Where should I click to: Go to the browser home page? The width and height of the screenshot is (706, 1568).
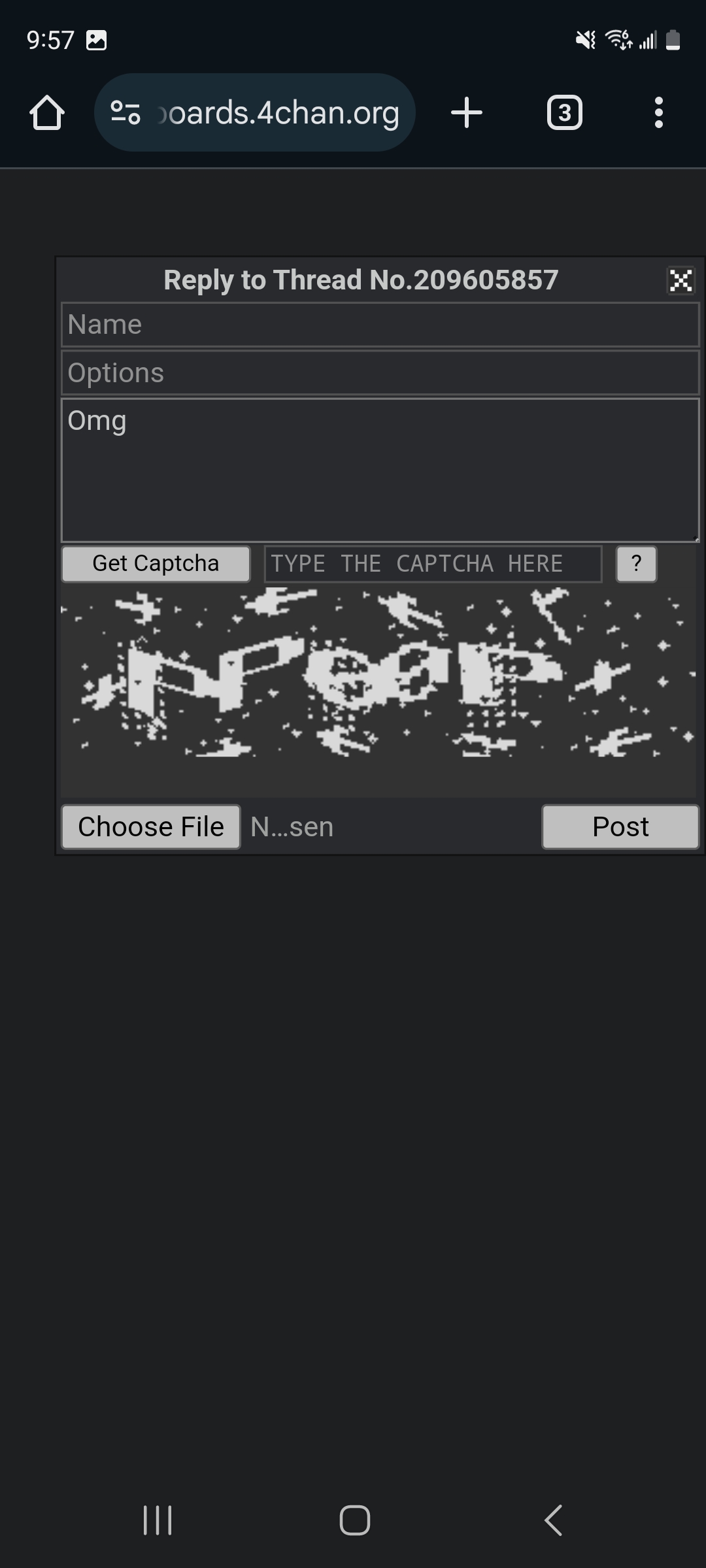click(47, 112)
